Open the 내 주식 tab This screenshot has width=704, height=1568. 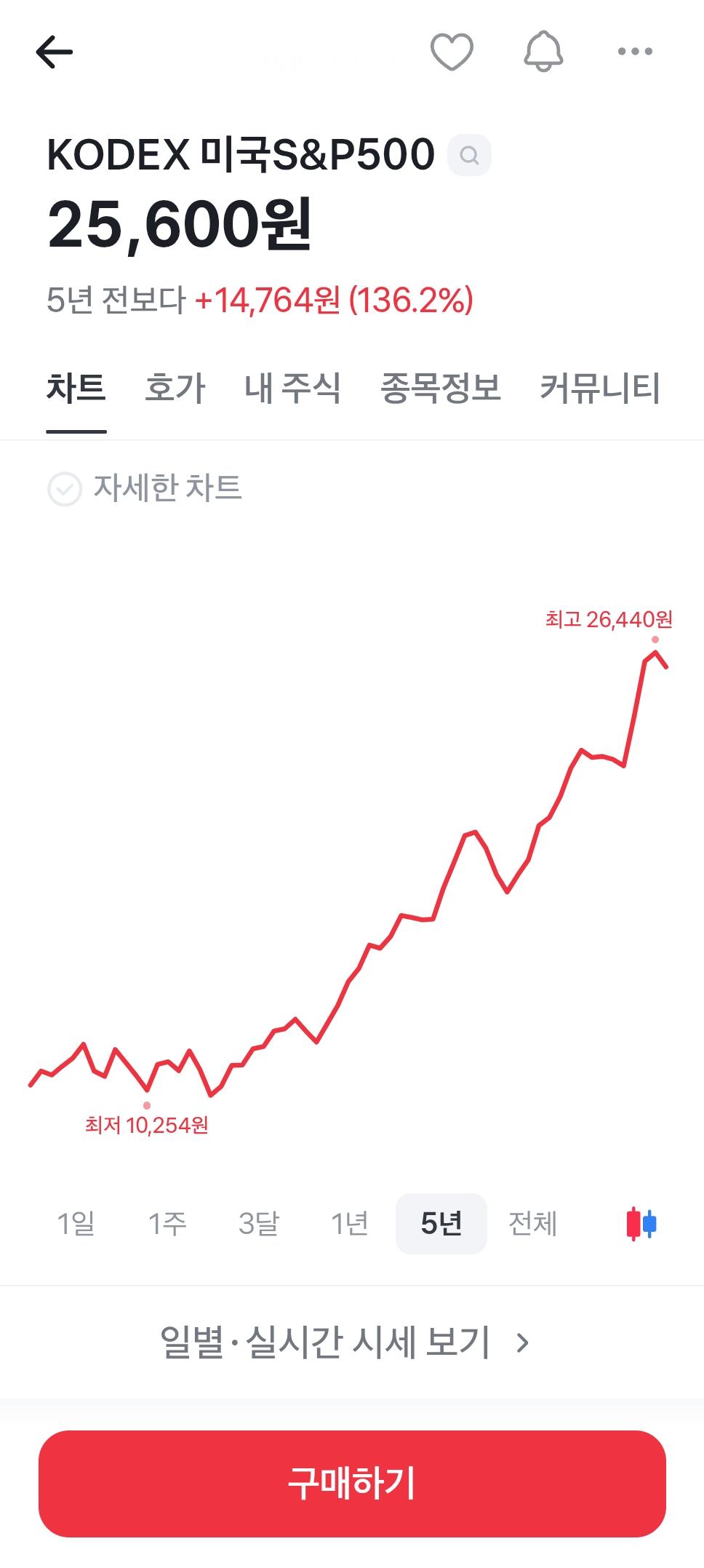coord(292,388)
